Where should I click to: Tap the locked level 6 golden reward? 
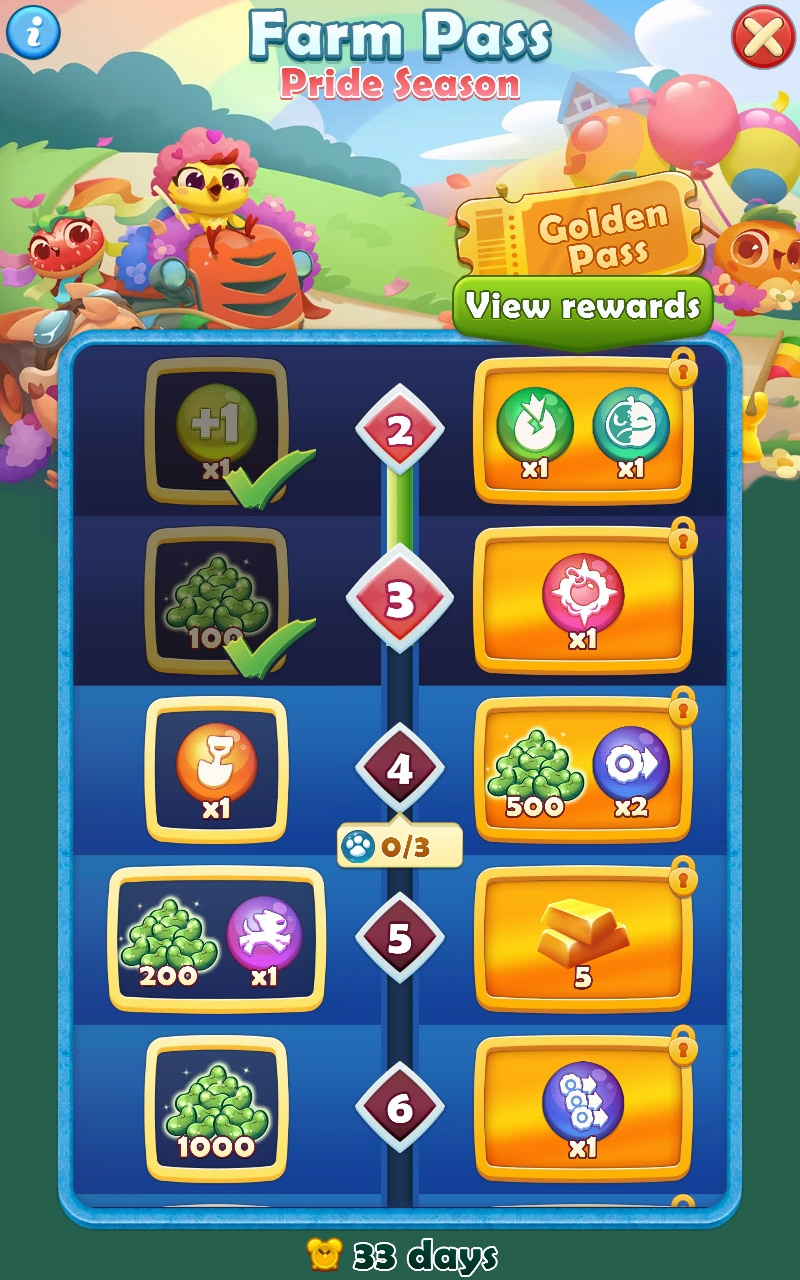[x=583, y=1108]
